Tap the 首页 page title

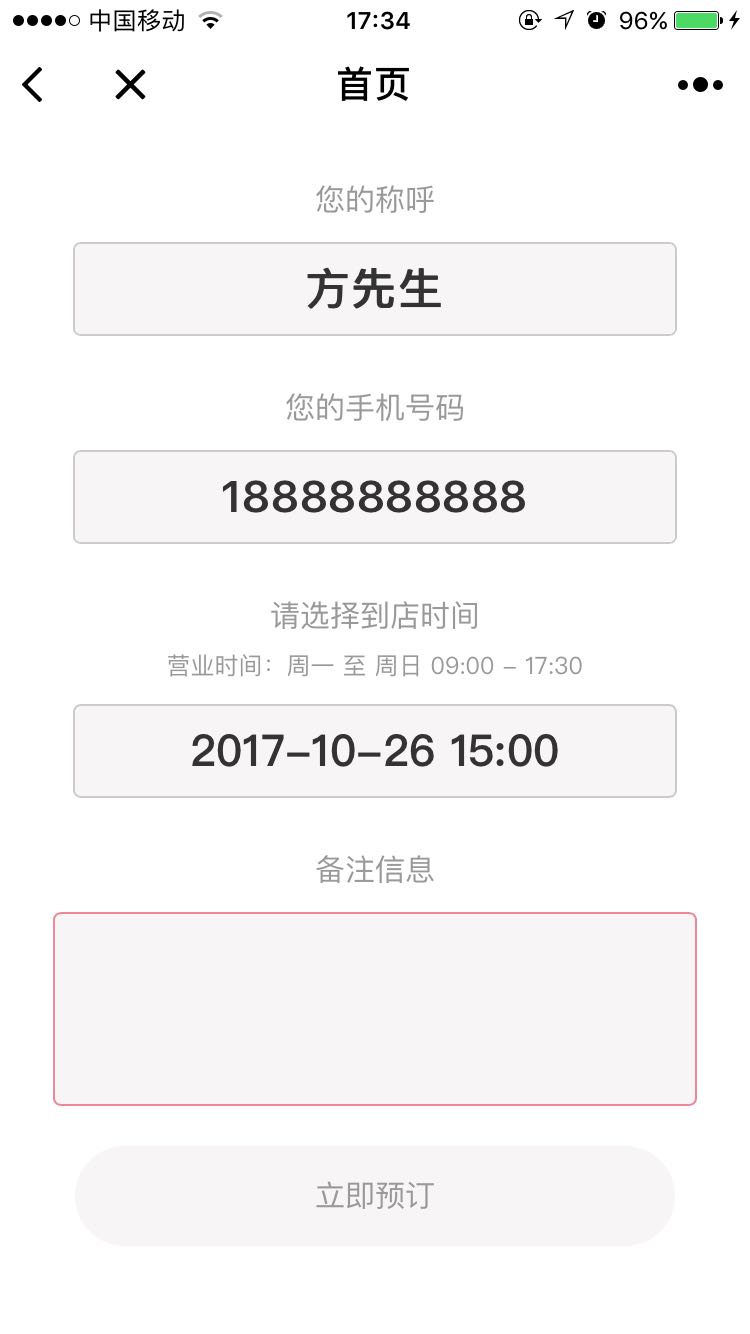374,85
